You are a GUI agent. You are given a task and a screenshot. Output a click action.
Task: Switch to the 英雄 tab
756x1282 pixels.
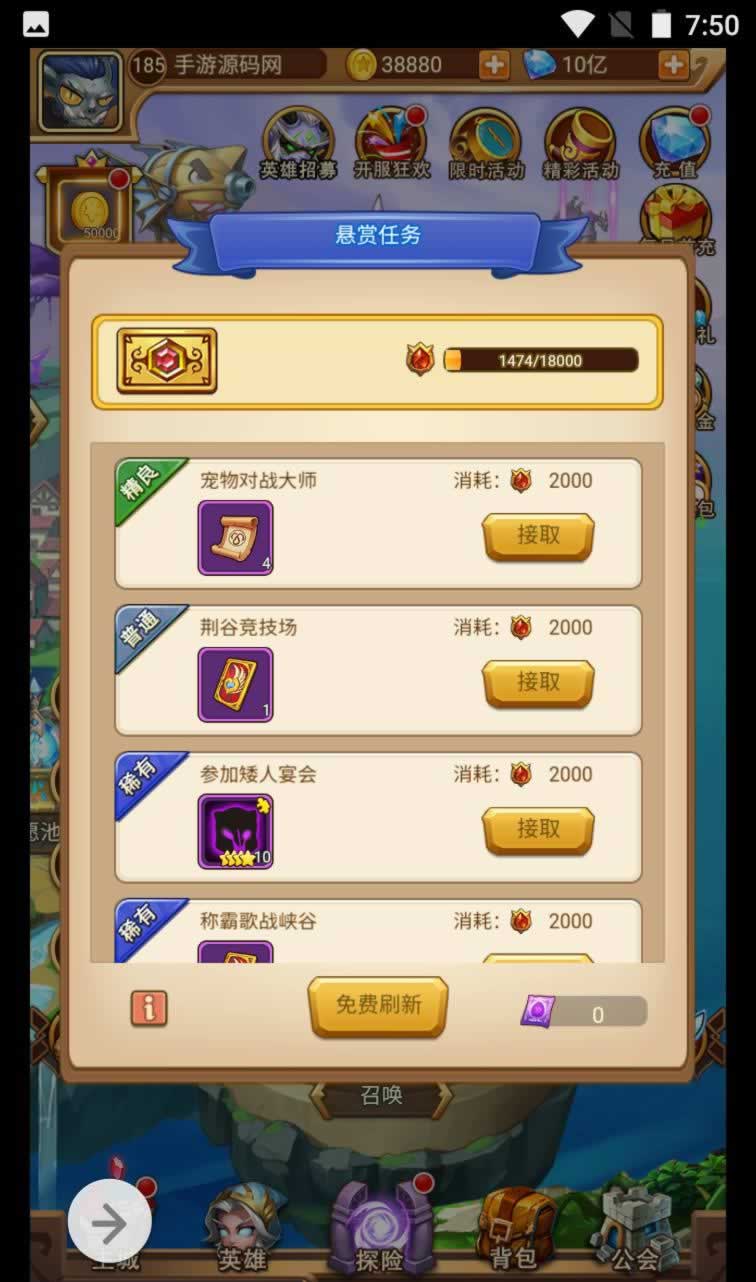243,1230
